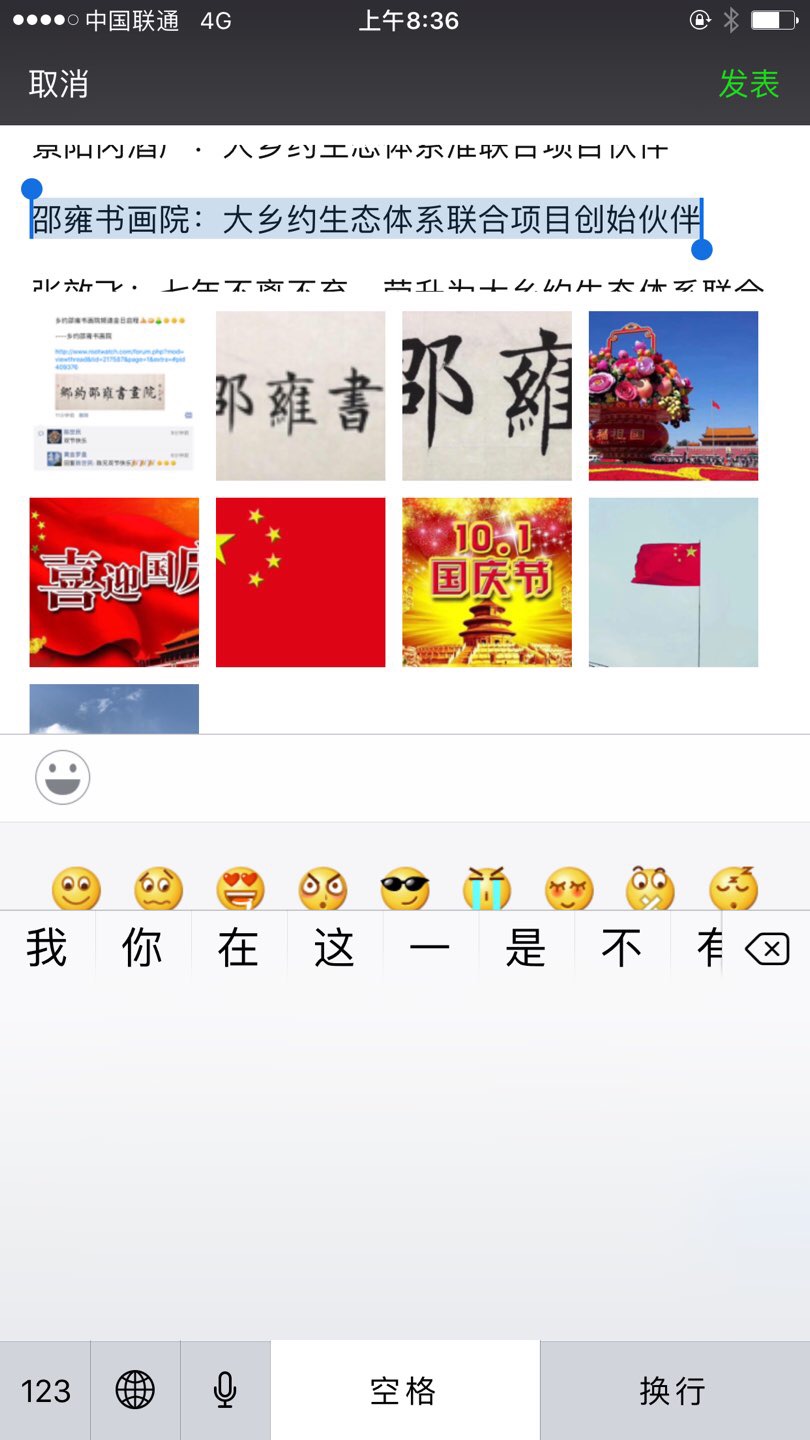Screen dimensions: 810x1440
Task: Publish the post with 发表
Action: click(748, 84)
